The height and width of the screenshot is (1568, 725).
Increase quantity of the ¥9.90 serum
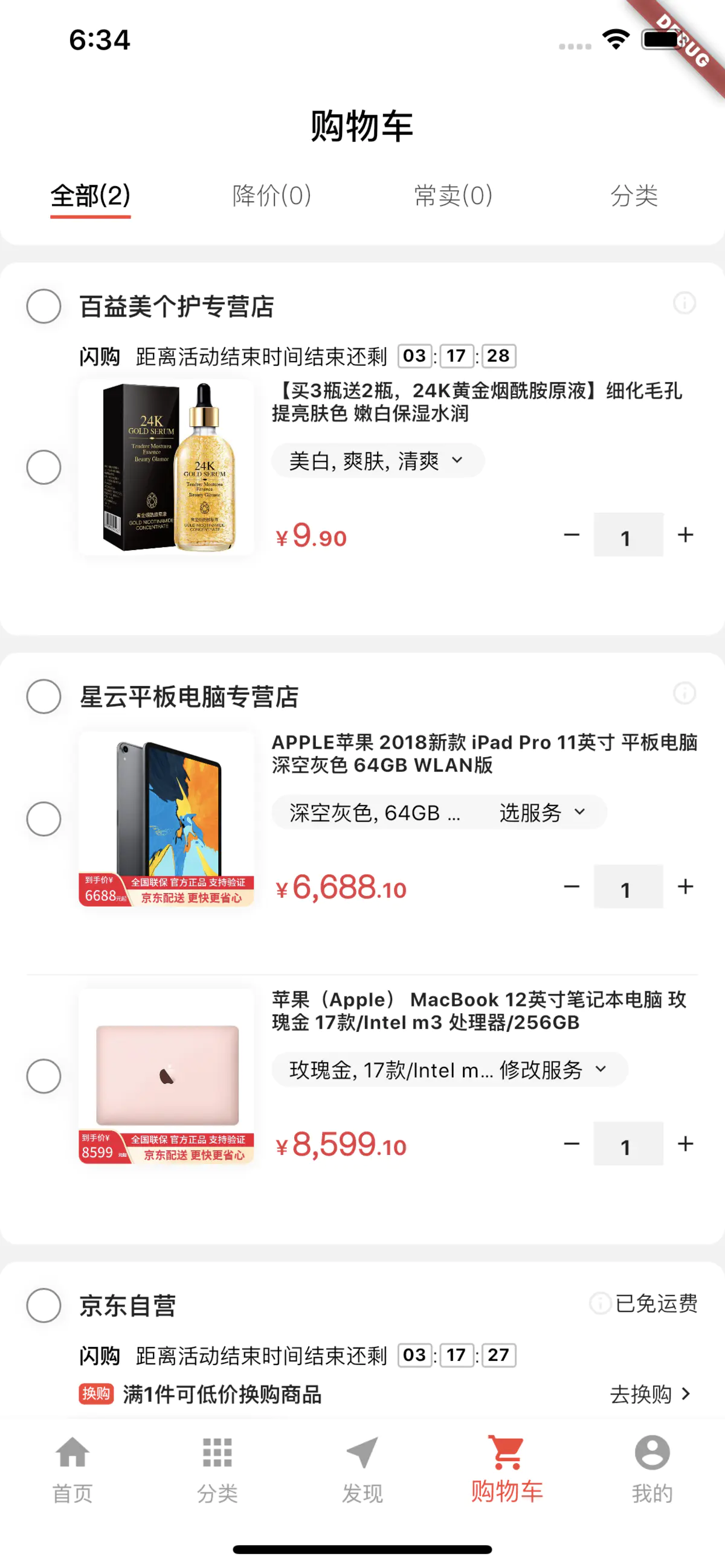pos(685,535)
